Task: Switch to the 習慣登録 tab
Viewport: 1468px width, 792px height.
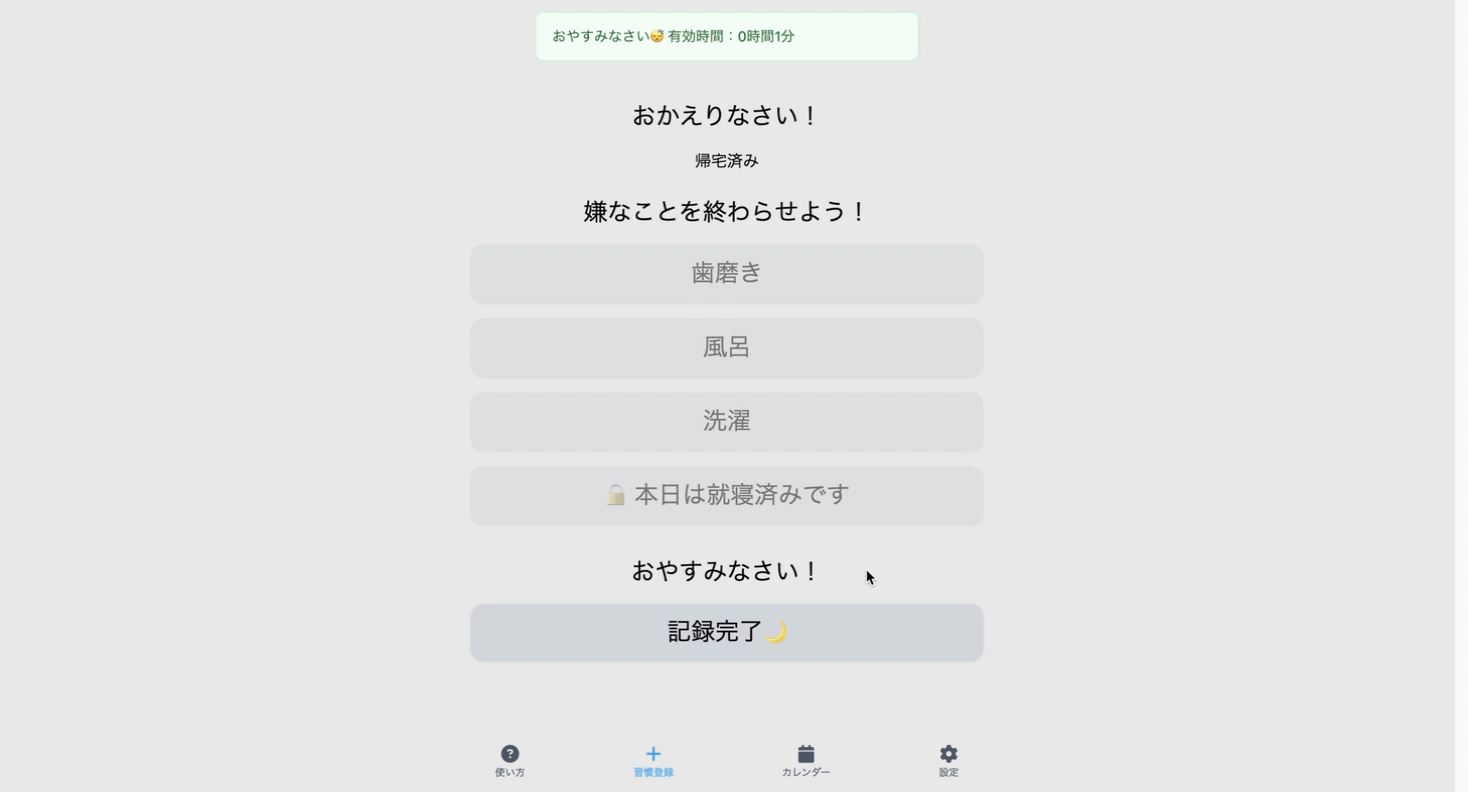Action: pyautogui.click(x=653, y=760)
